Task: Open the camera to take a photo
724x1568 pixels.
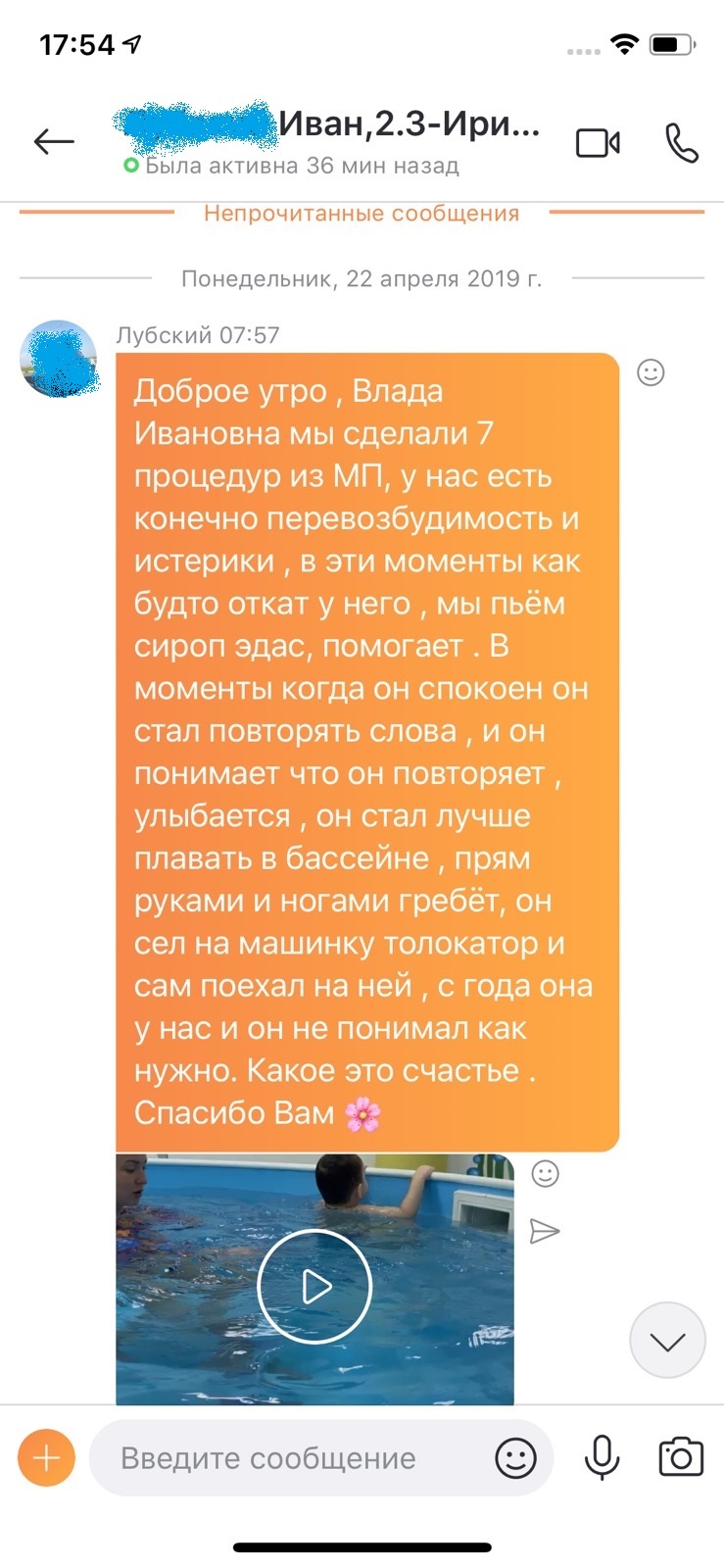Action: point(681,1457)
